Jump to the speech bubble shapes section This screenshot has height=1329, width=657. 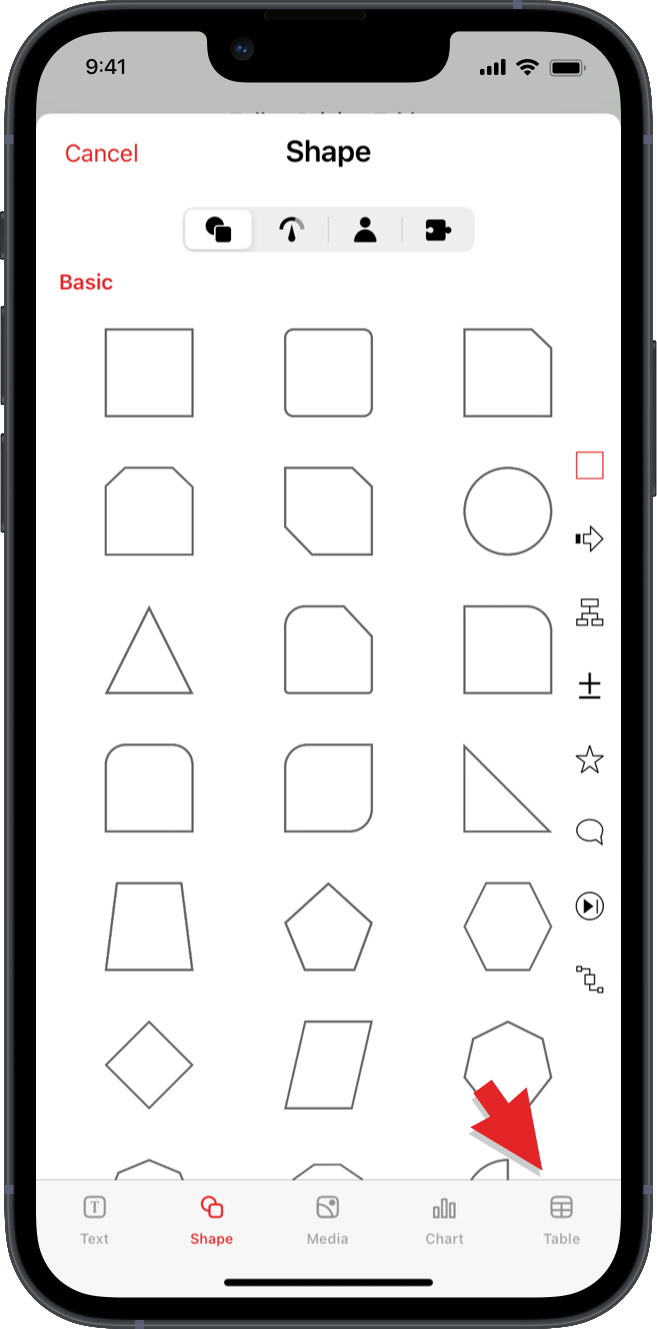point(590,832)
